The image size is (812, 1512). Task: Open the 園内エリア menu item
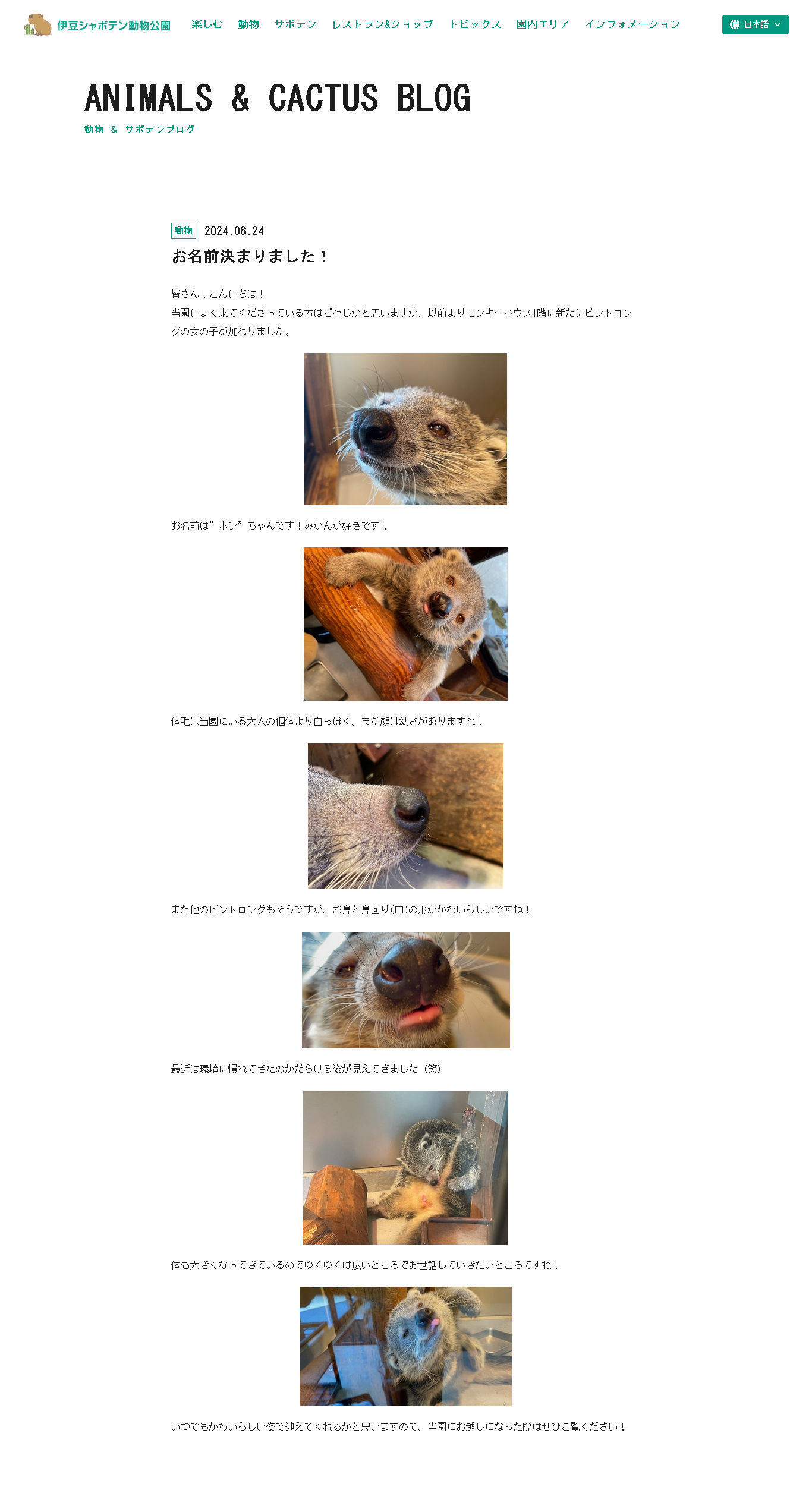coord(543,24)
